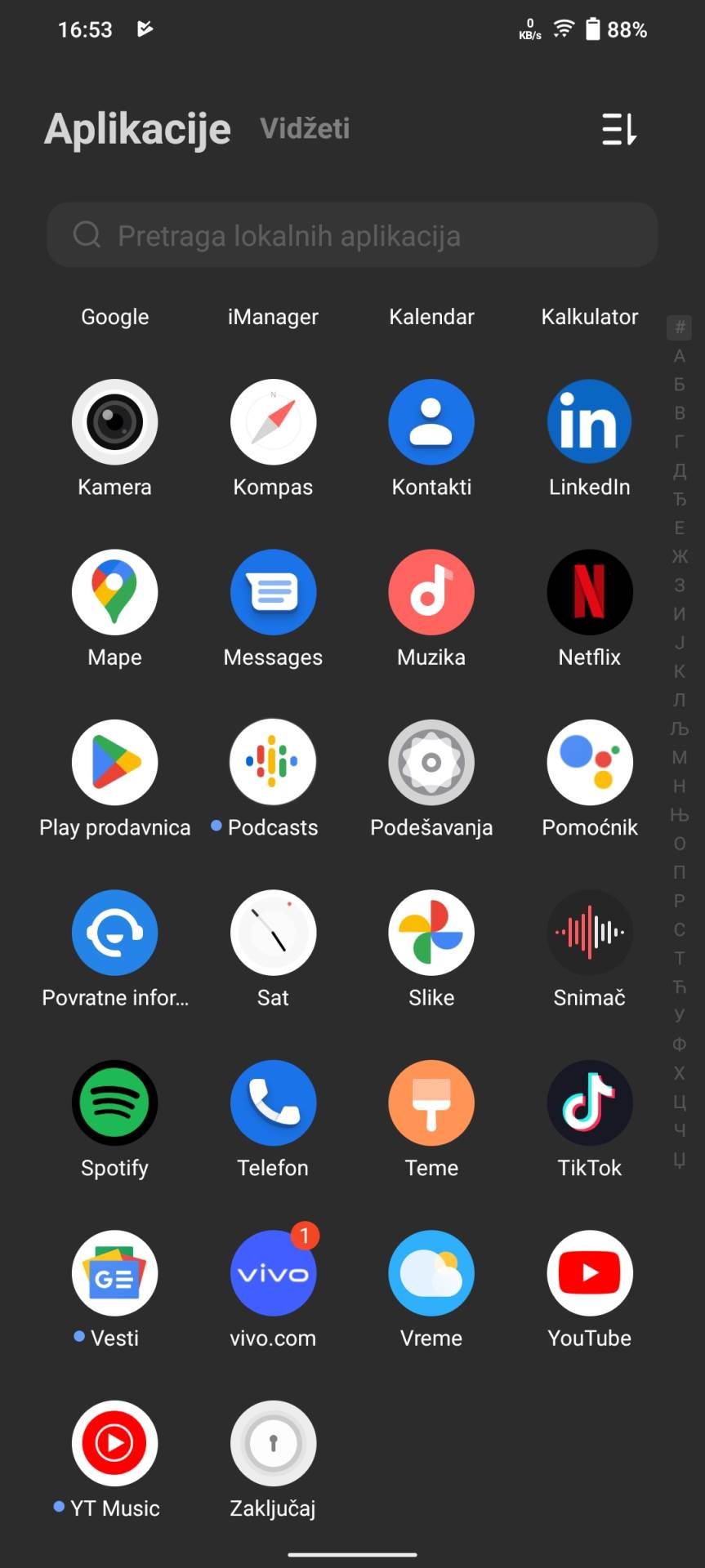
Task: Open vivo.com with the notification badge
Action: tap(273, 1272)
